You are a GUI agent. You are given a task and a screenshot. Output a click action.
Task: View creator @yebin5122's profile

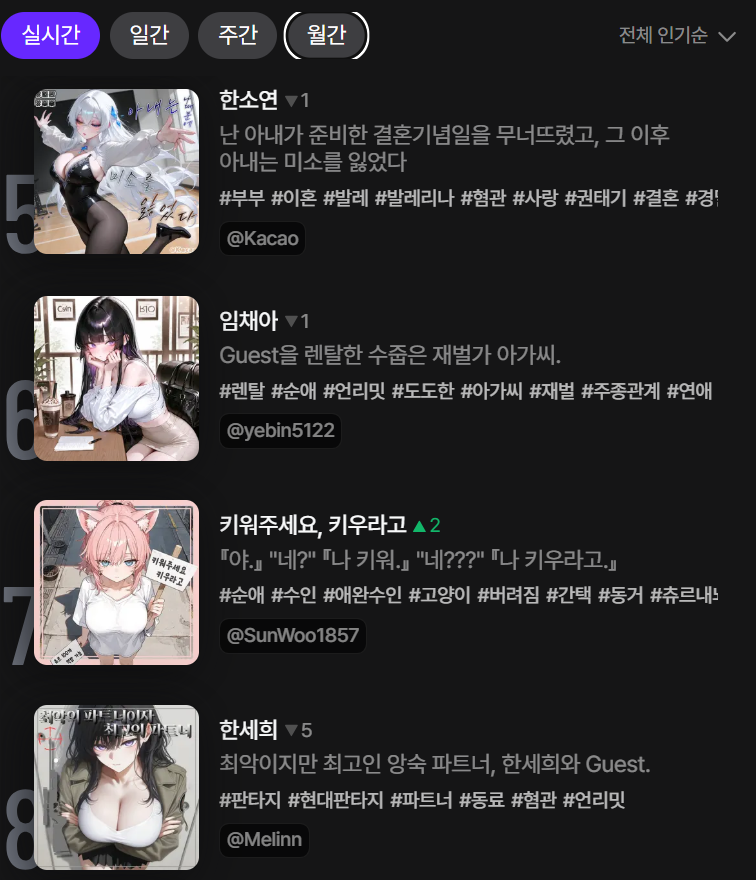tap(280, 431)
